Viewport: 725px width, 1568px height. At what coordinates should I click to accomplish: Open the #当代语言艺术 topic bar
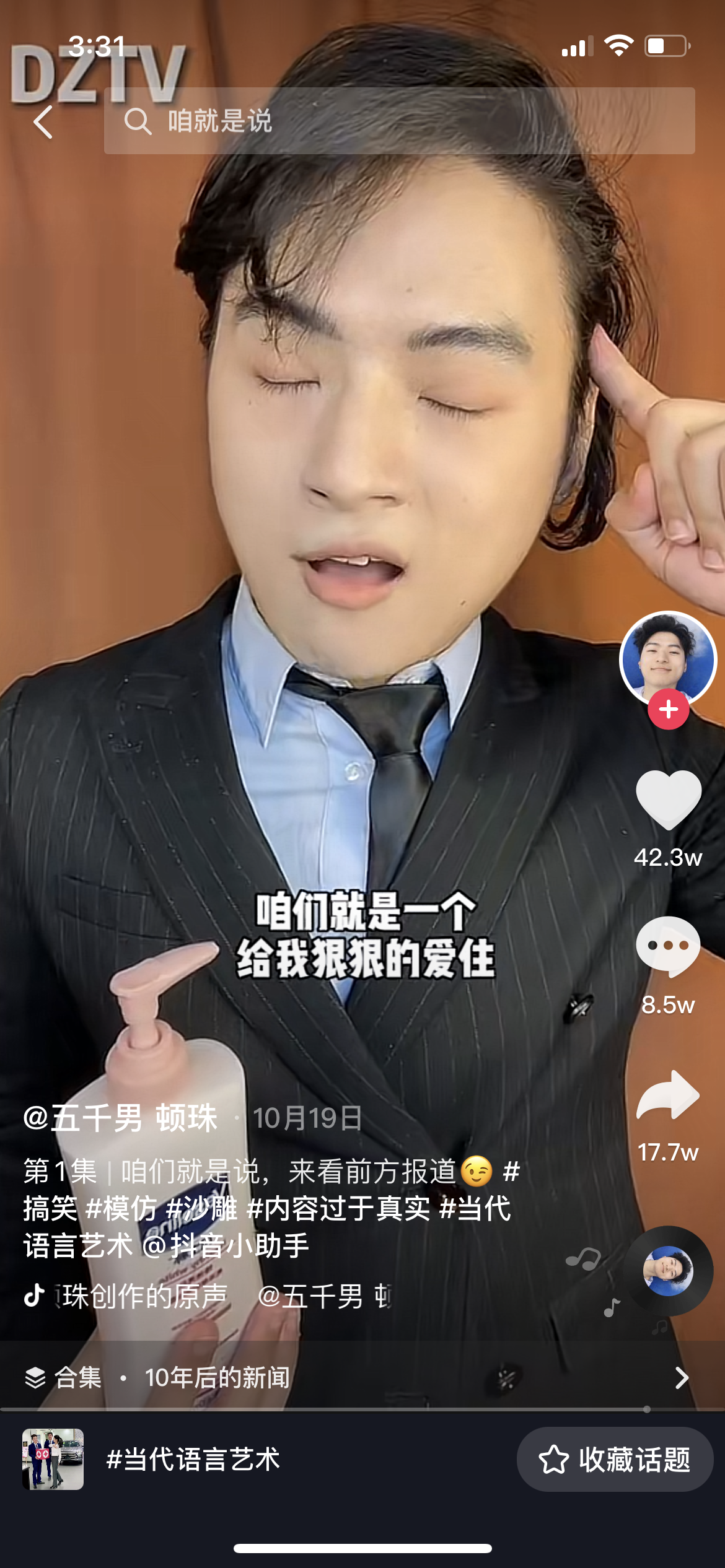tap(193, 1460)
